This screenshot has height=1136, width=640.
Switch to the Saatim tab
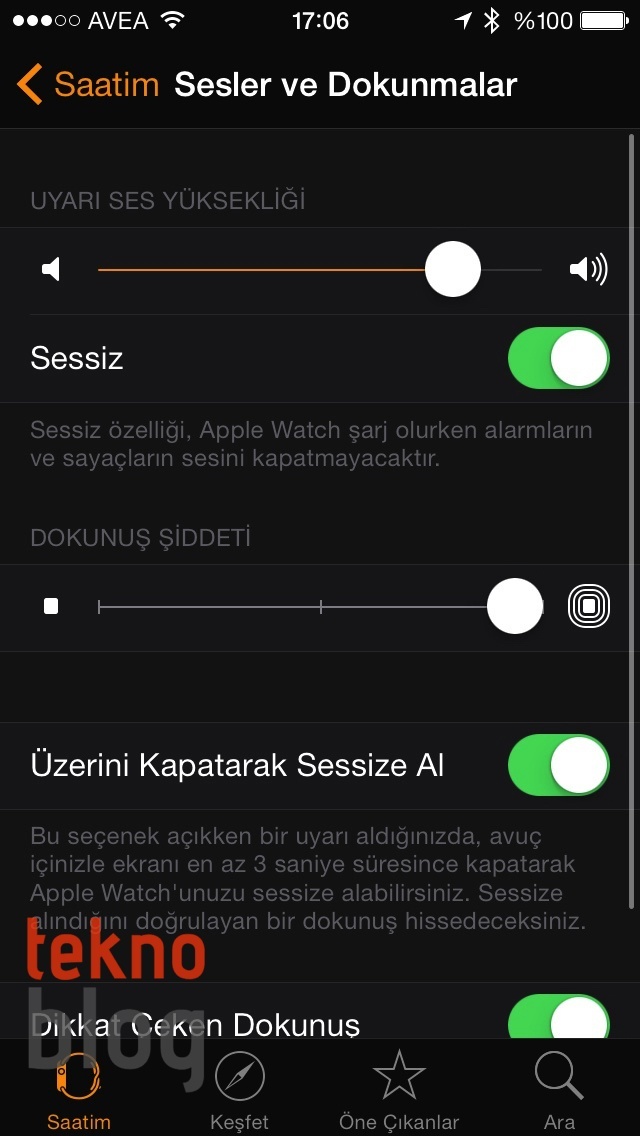pos(78,1090)
